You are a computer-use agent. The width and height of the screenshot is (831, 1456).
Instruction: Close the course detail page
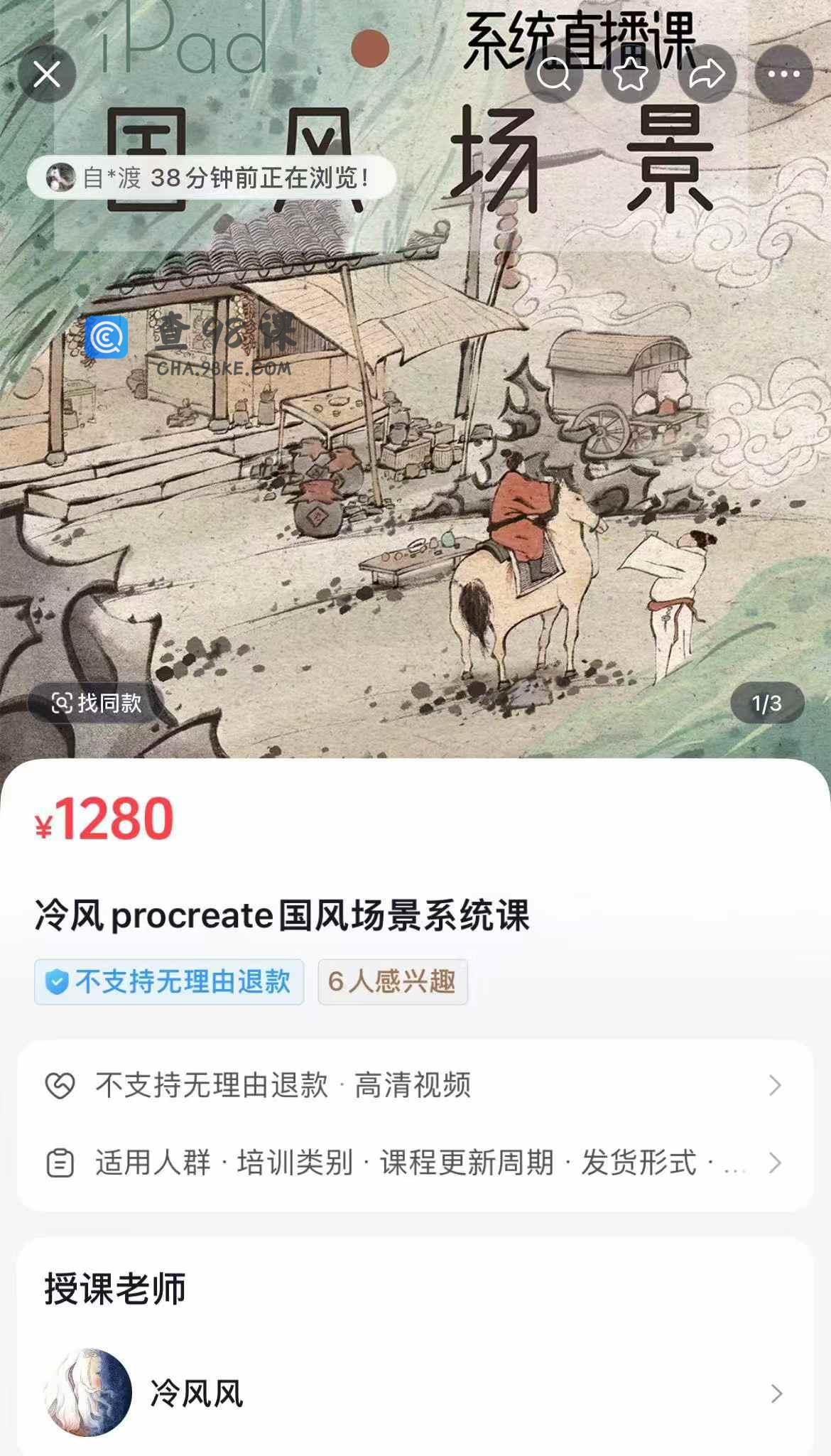47,74
